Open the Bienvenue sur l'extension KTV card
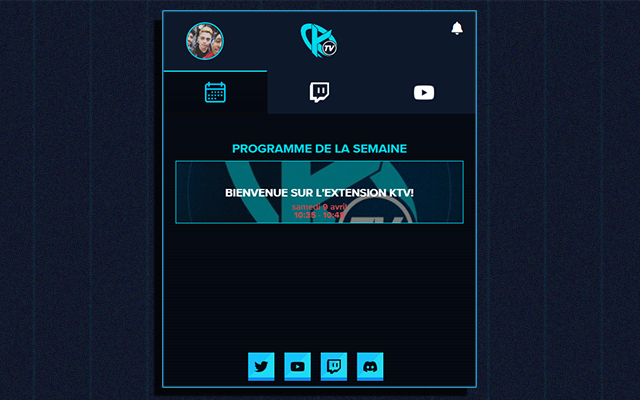This screenshot has height=400, width=640. point(319,192)
